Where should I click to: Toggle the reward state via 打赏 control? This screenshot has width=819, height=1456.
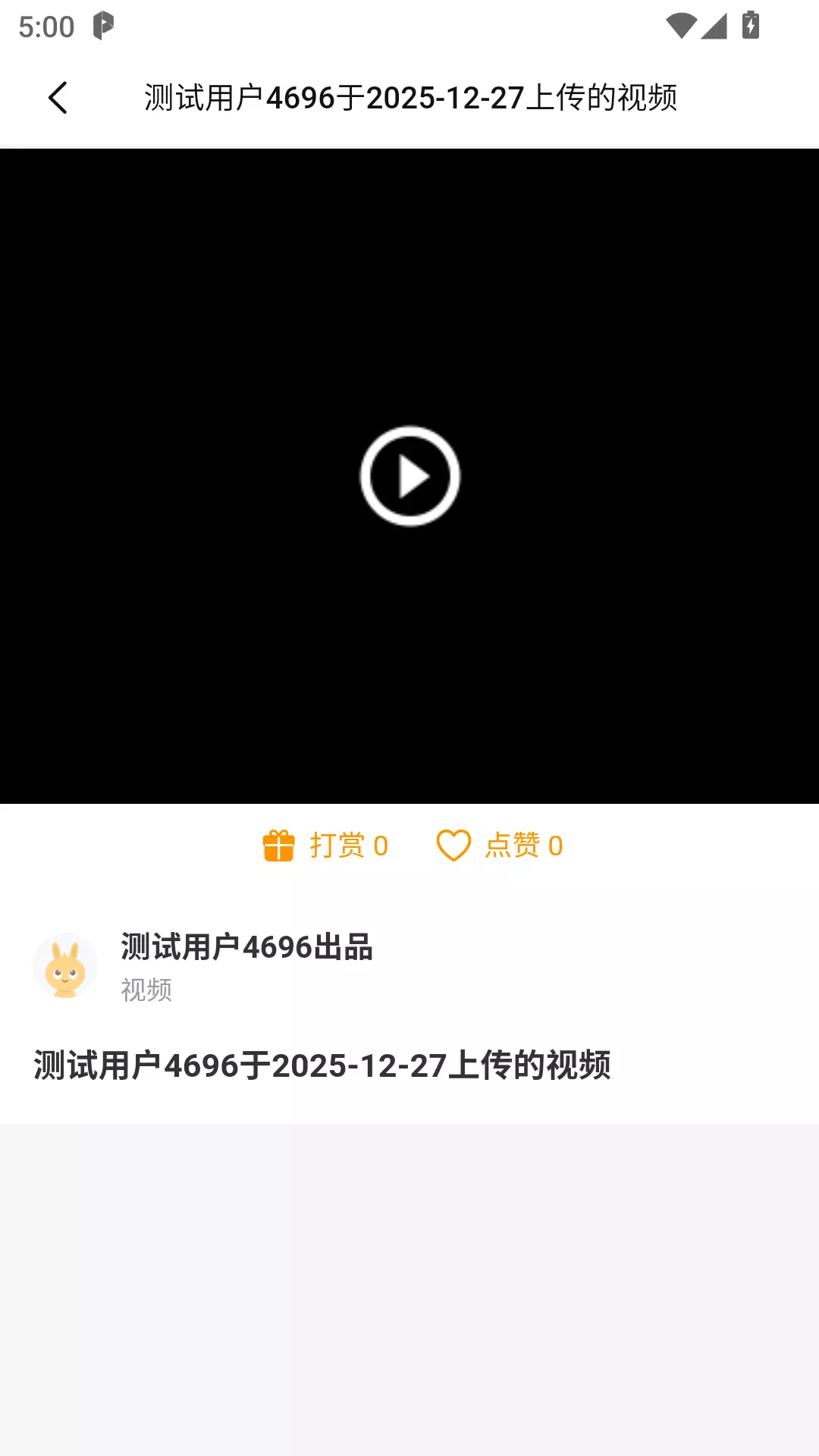click(325, 845)
